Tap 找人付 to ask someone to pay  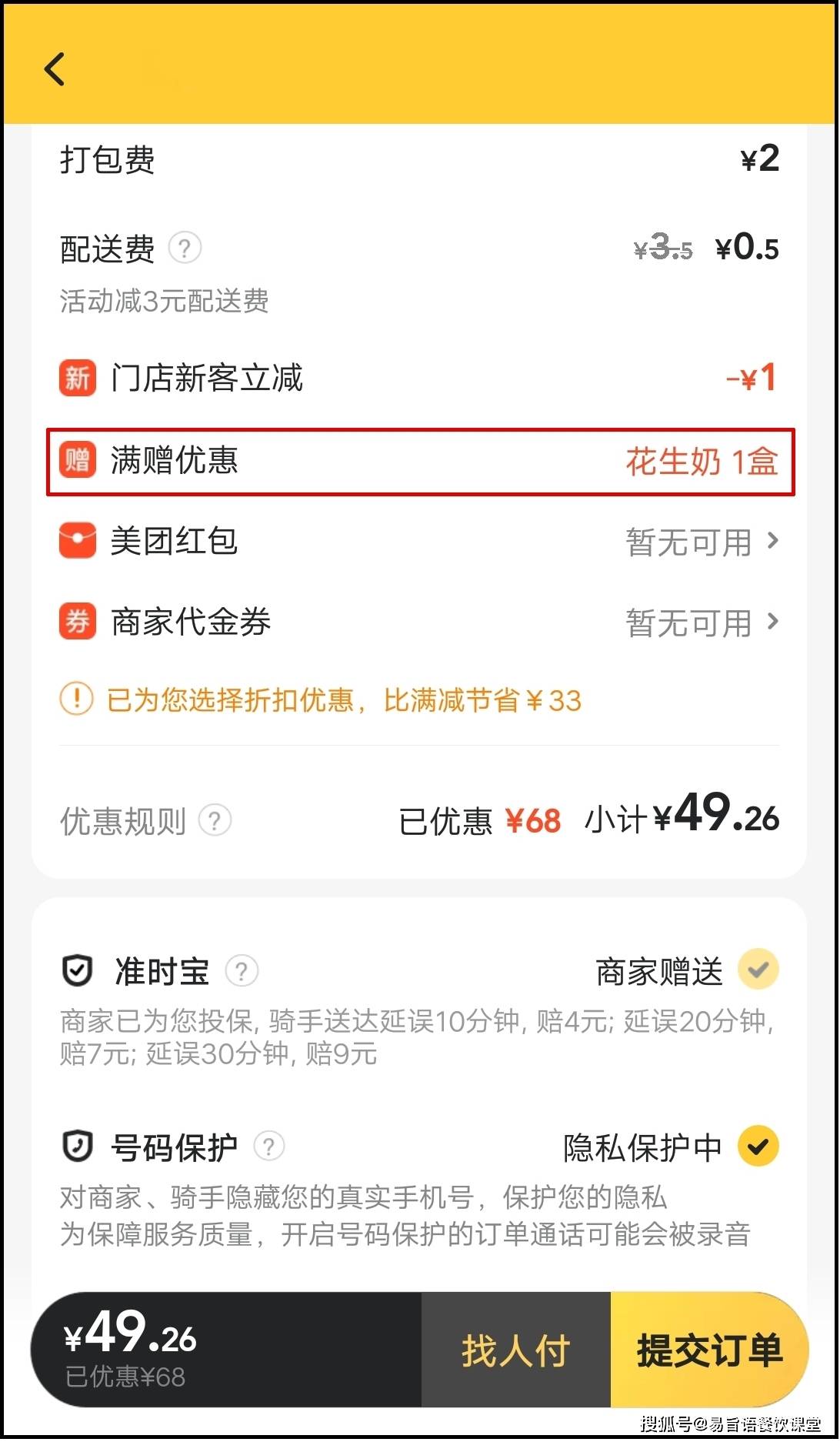(x=515, y=1350)
